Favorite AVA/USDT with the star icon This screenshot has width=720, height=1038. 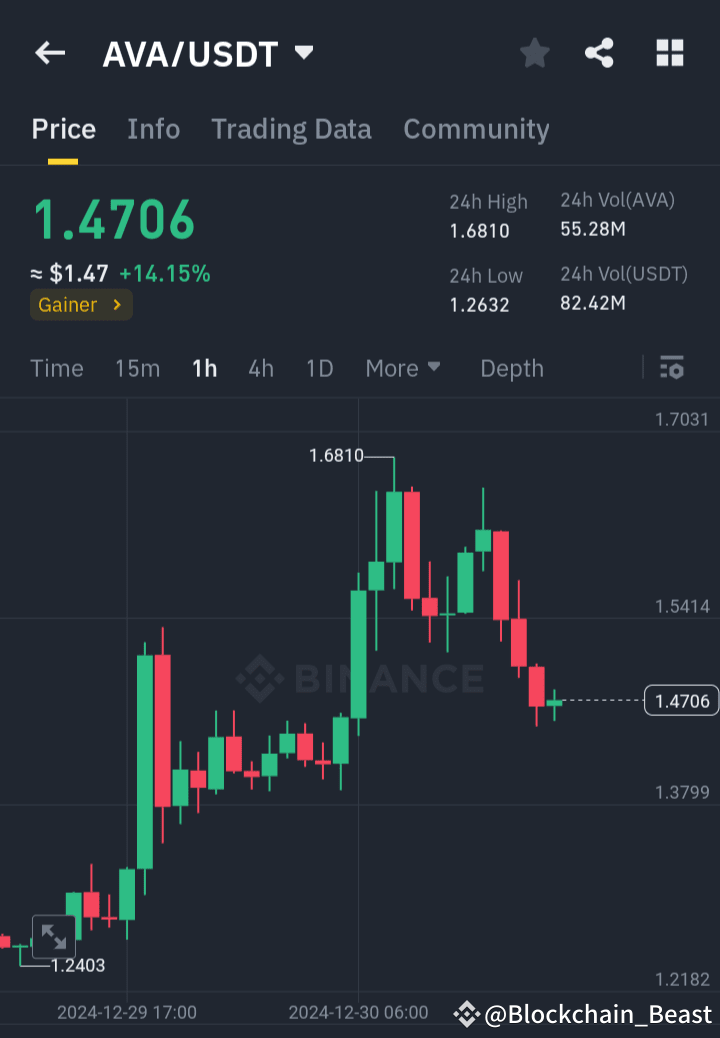tap(534, 53)
